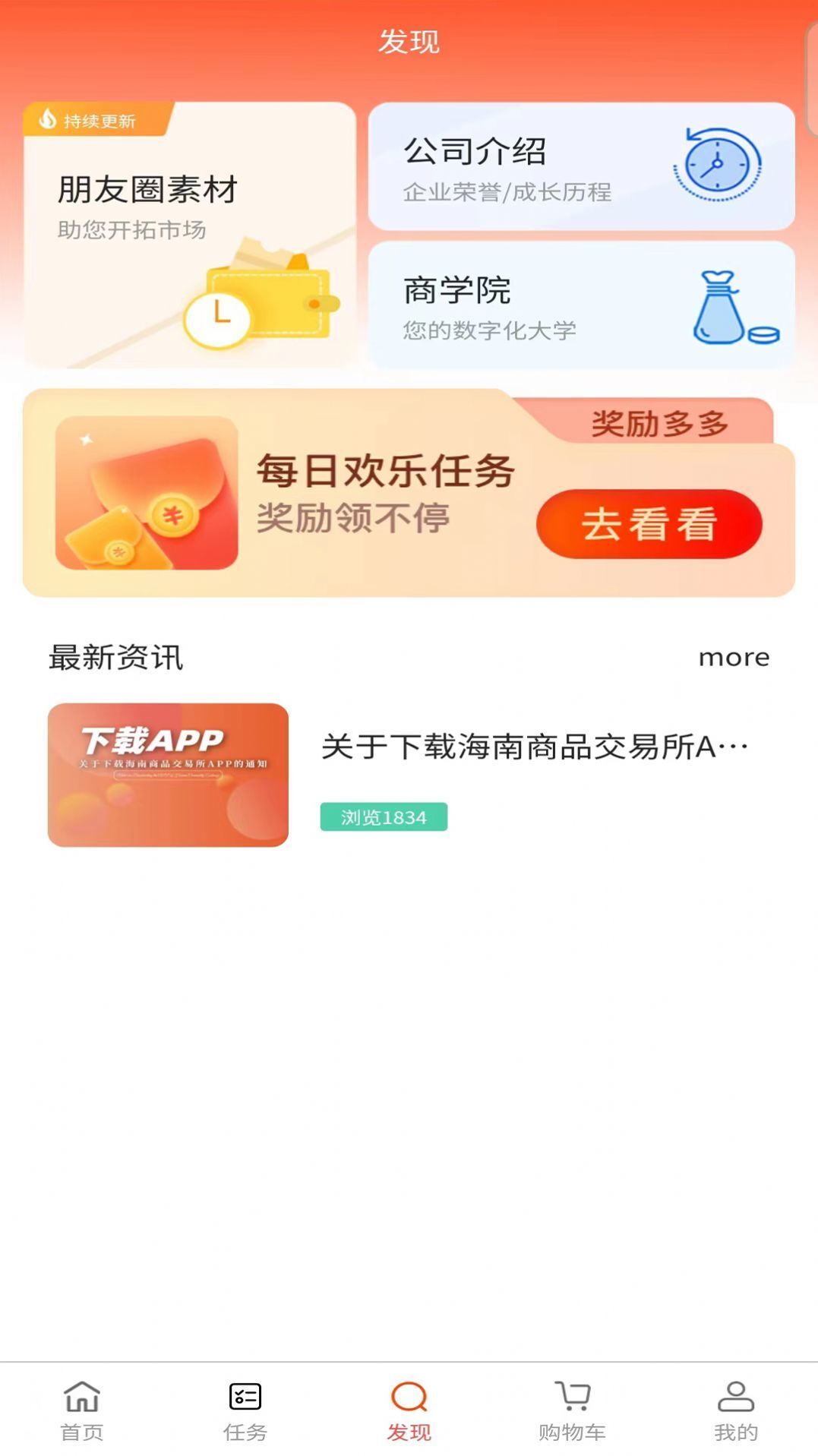Screen dimensions: 818x1456
Task: Click the 浏览1834 view count badge
Action: (384, 816)
